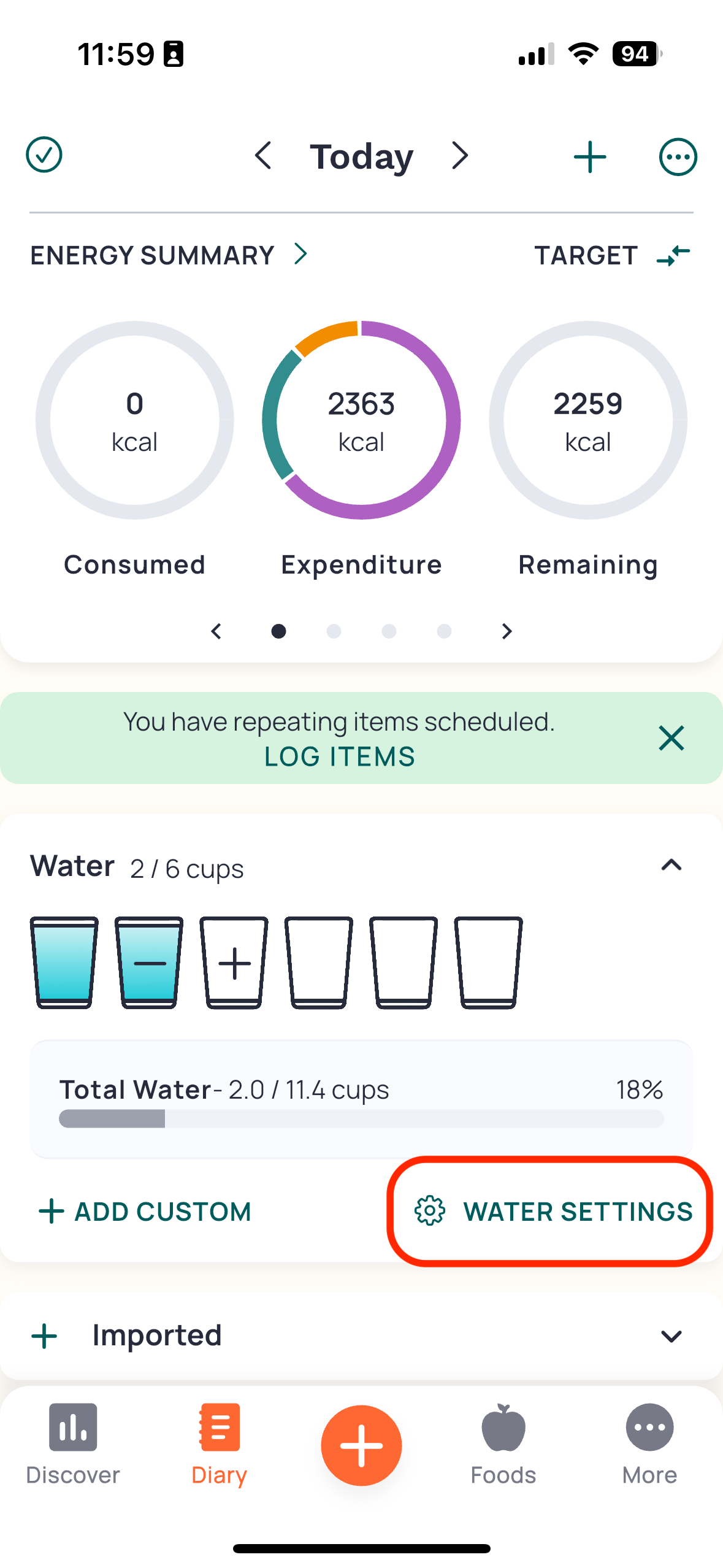
Task: Open the More ellipsis icon
Action: coord(649,1427)
